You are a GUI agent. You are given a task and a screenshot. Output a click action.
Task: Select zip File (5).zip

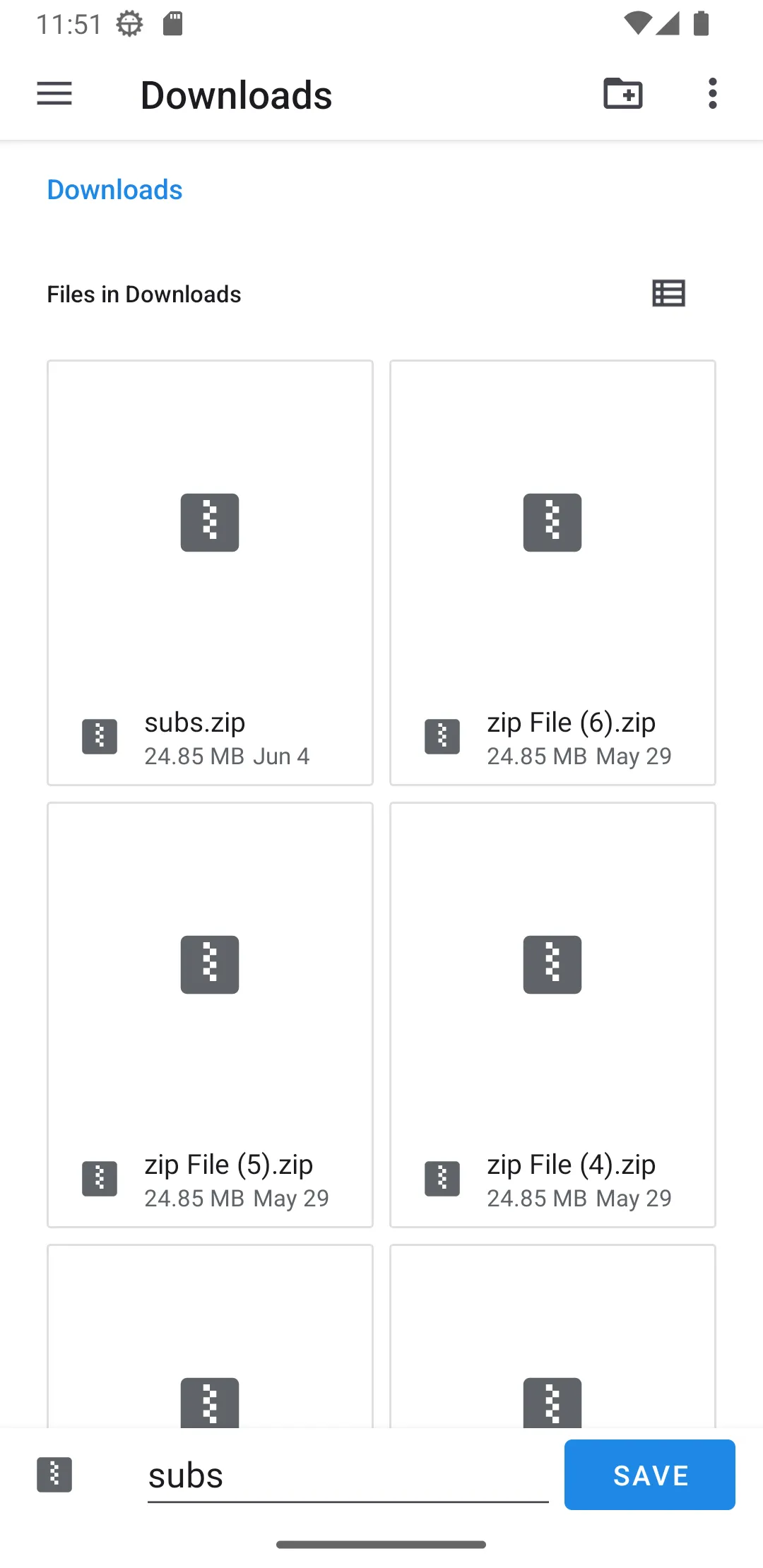pyautogui.click(x=210, y=1015)
